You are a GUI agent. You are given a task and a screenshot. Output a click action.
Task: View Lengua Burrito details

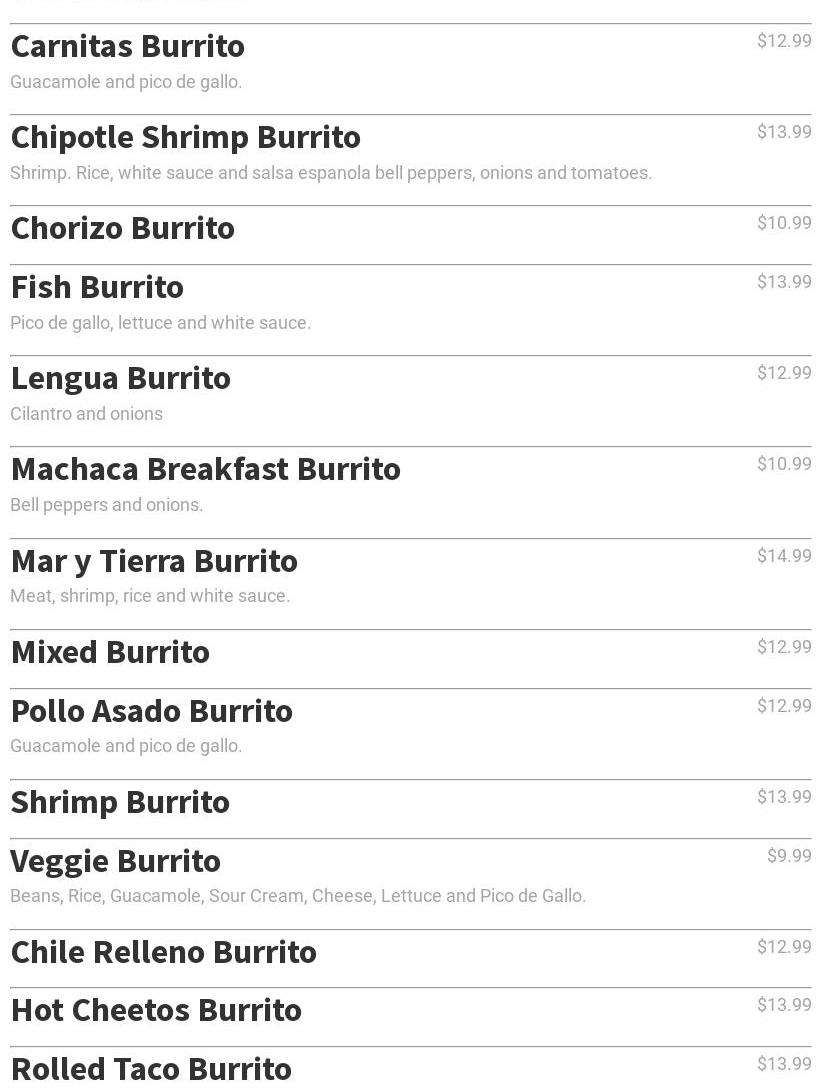[121, 379]
